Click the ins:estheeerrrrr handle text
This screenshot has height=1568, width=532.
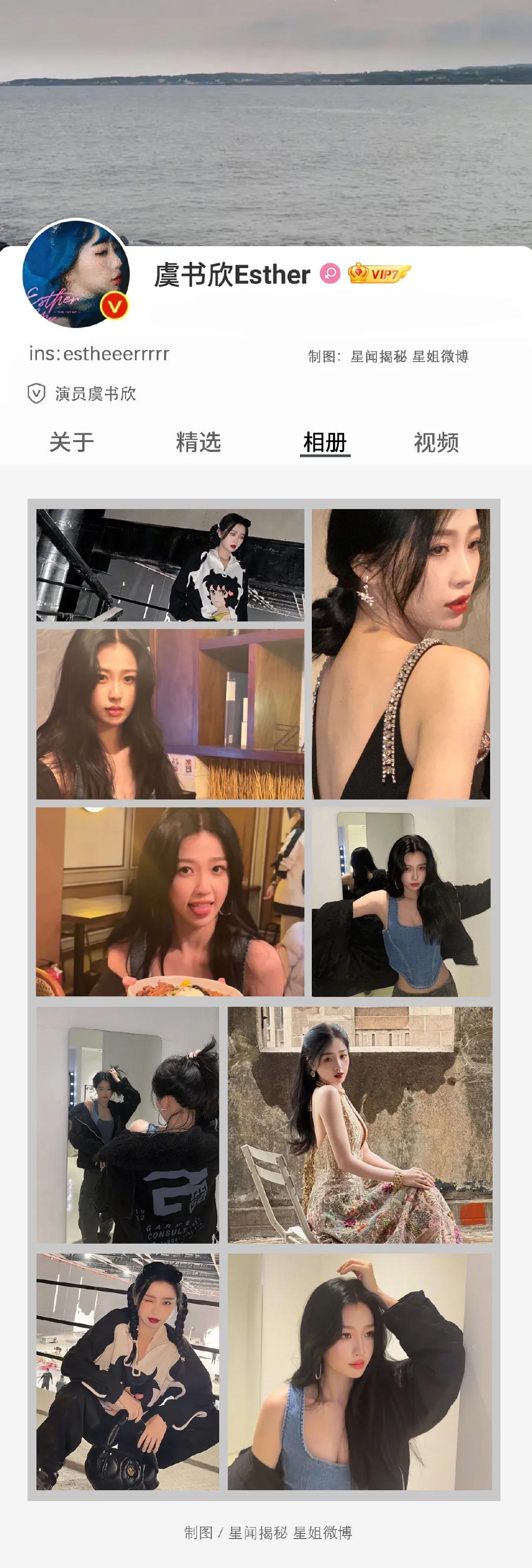(x=101, y=352)
